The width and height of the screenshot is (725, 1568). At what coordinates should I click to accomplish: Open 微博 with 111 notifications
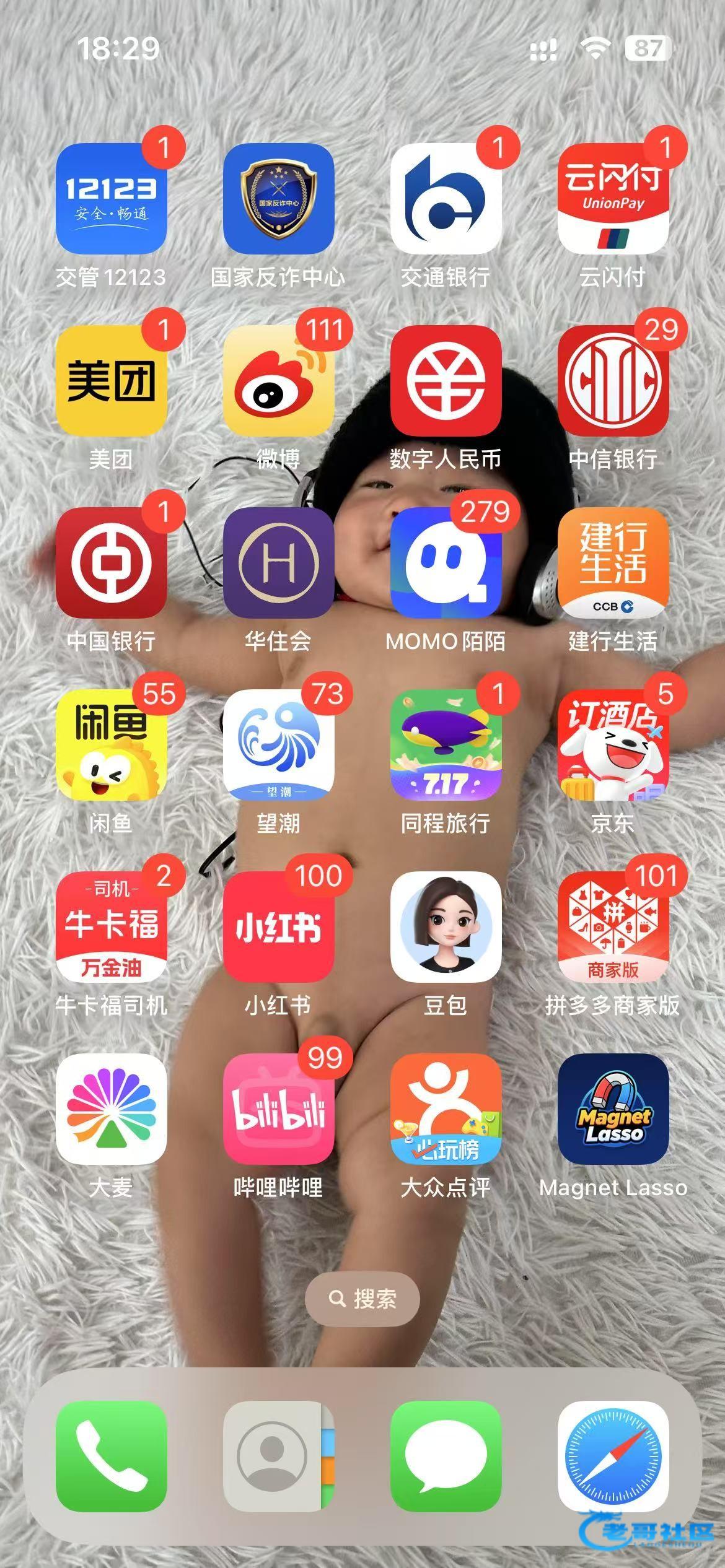[x=278, y=381]
